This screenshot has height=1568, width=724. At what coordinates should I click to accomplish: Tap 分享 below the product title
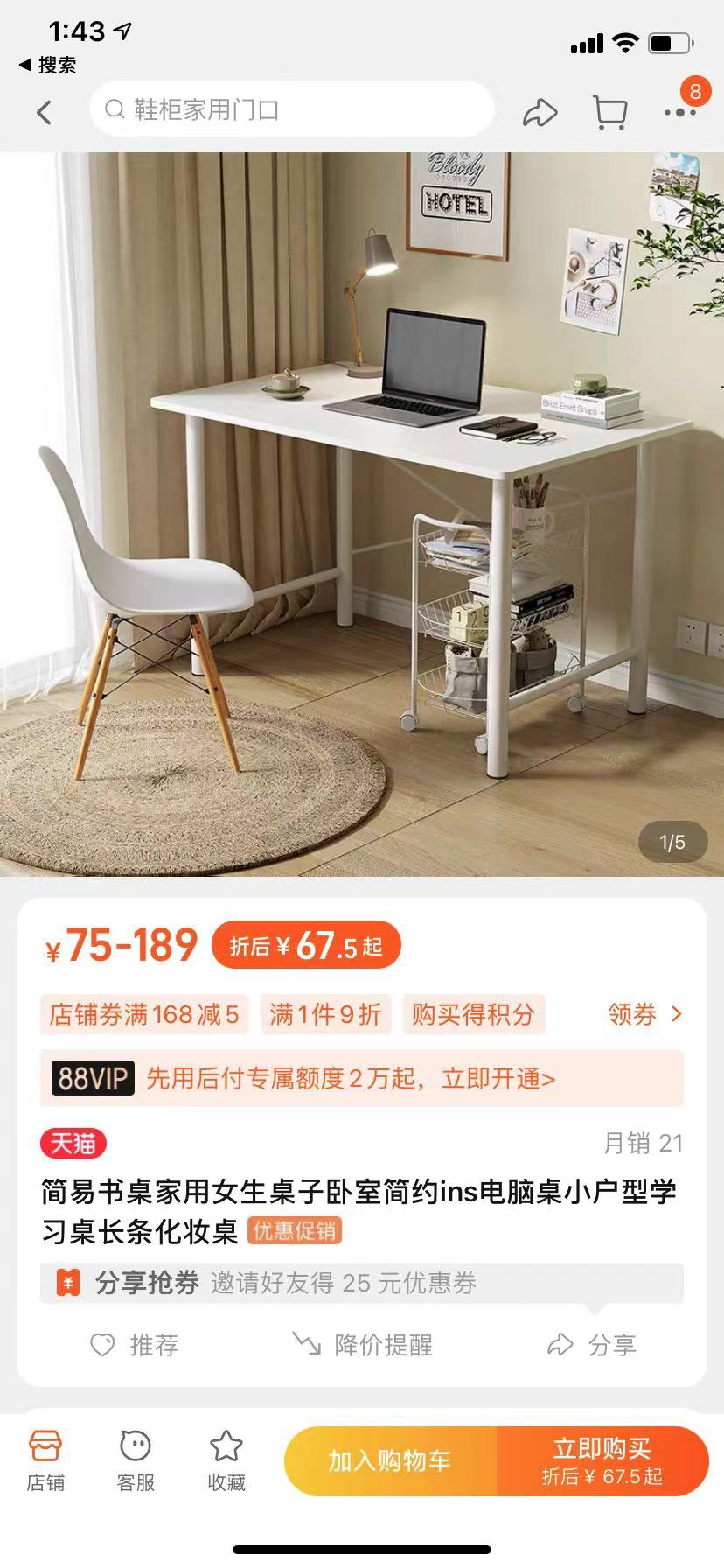[592, 1345]
